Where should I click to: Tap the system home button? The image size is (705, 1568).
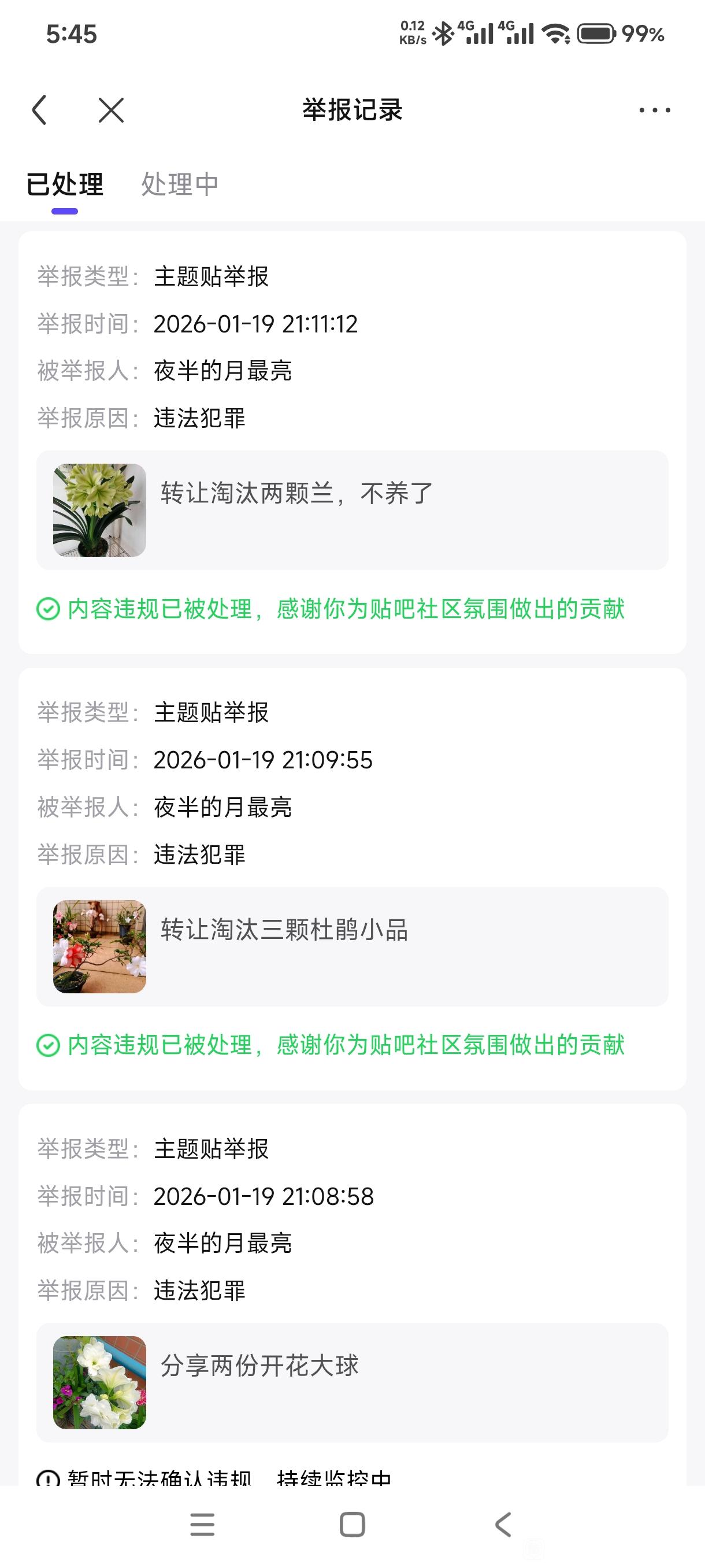click(352, 1525)
